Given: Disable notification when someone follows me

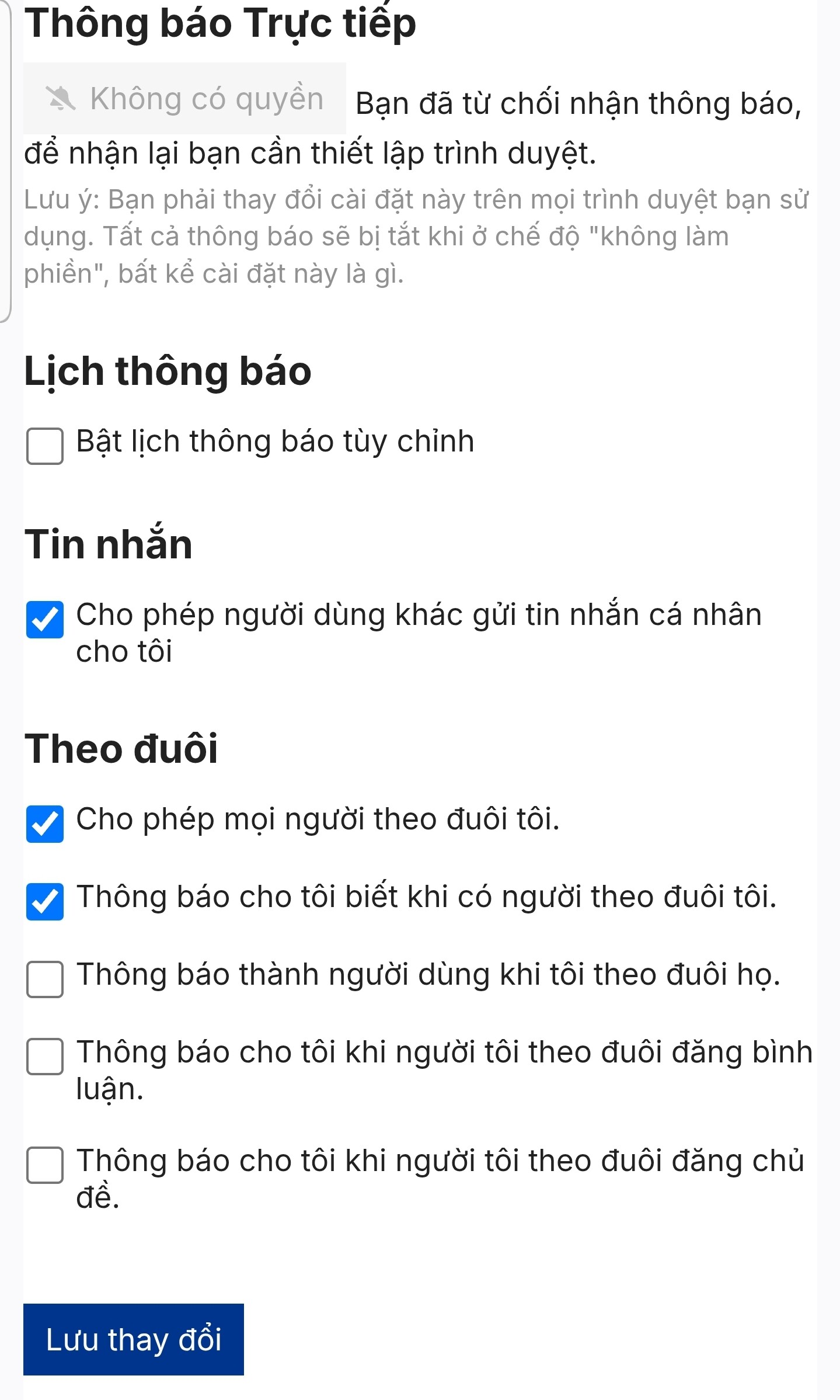Looking at the screenshot, I should click(45, 902).
